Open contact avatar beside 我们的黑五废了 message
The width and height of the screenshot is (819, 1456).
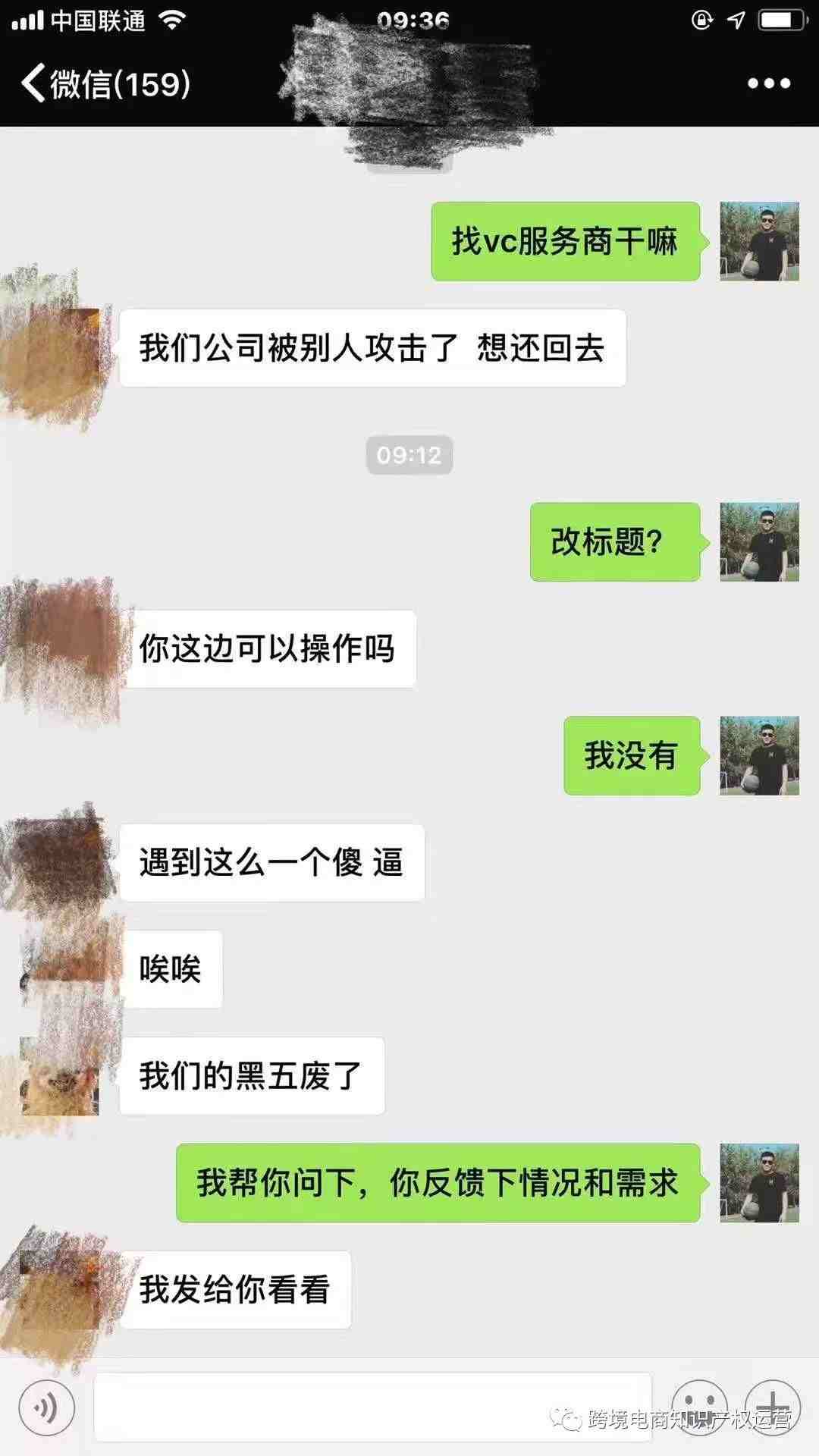[60, 1076]
